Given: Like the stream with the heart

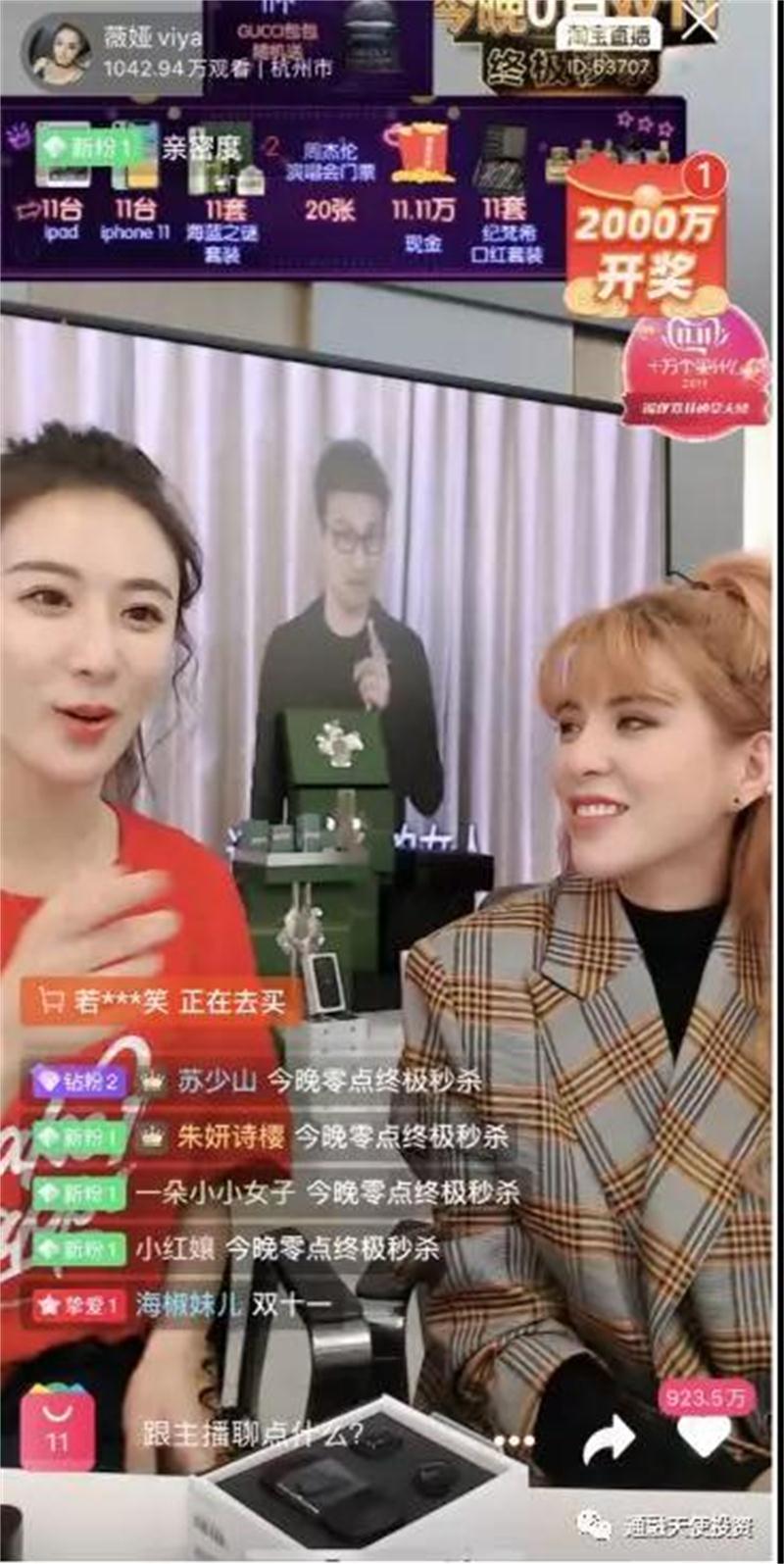Looking at the screenshot, I should (x=704, y=1438).
